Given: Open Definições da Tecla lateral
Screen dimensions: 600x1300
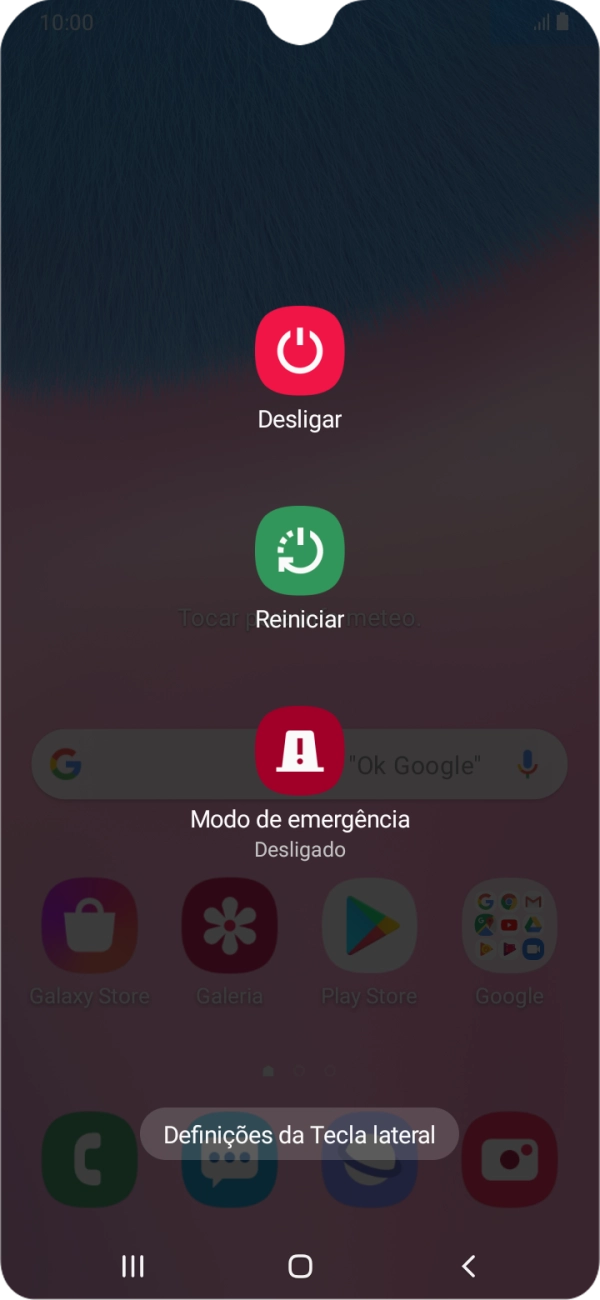Looking at the screenshot, I should [x=299, y=1135].
